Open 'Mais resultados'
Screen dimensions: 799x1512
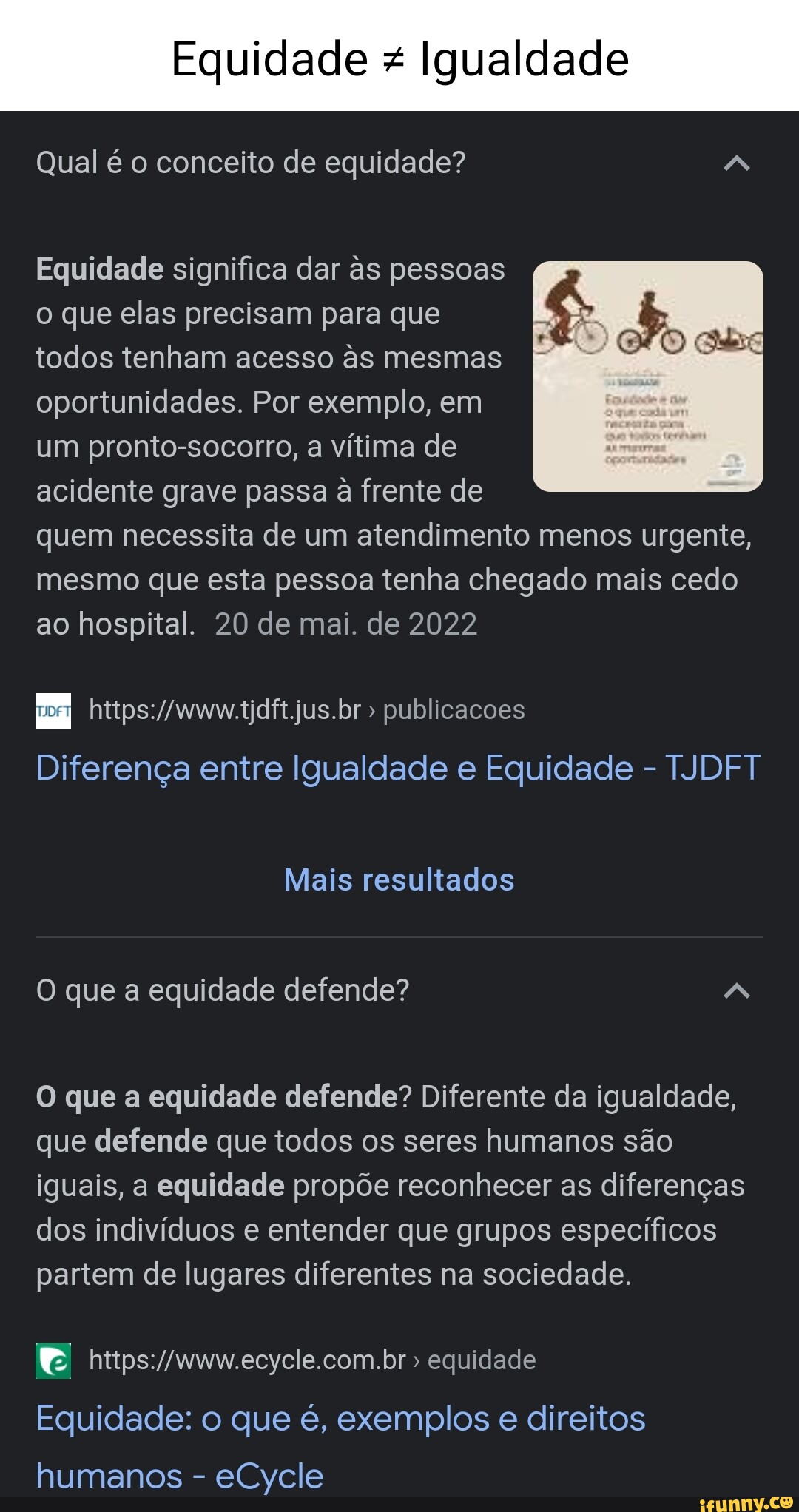(399, 880)
